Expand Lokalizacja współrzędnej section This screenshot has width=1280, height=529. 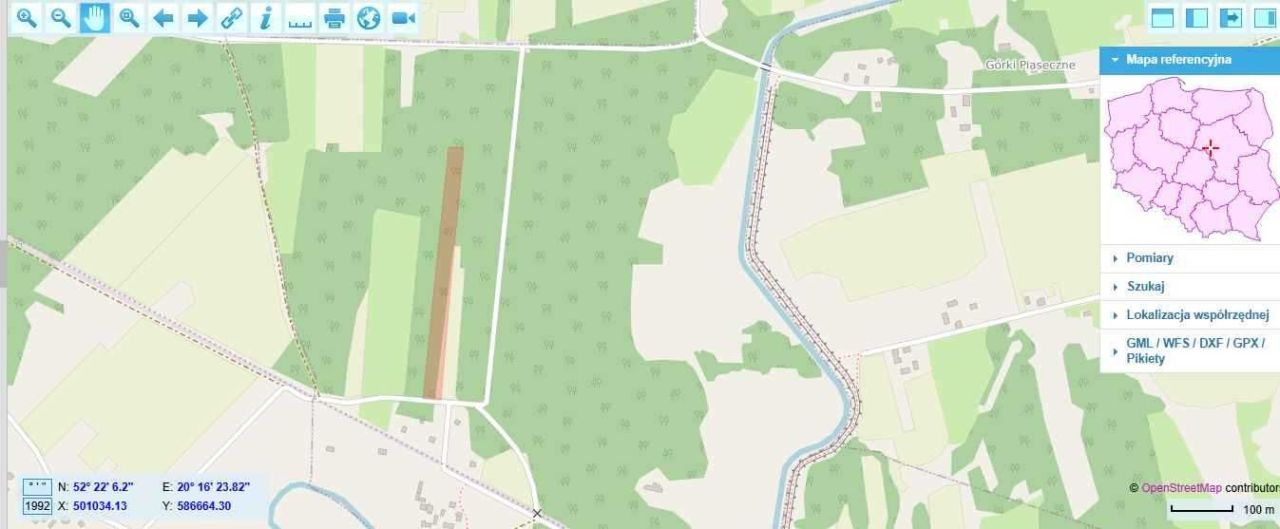pyautogui.click(x=1196, y=315)
